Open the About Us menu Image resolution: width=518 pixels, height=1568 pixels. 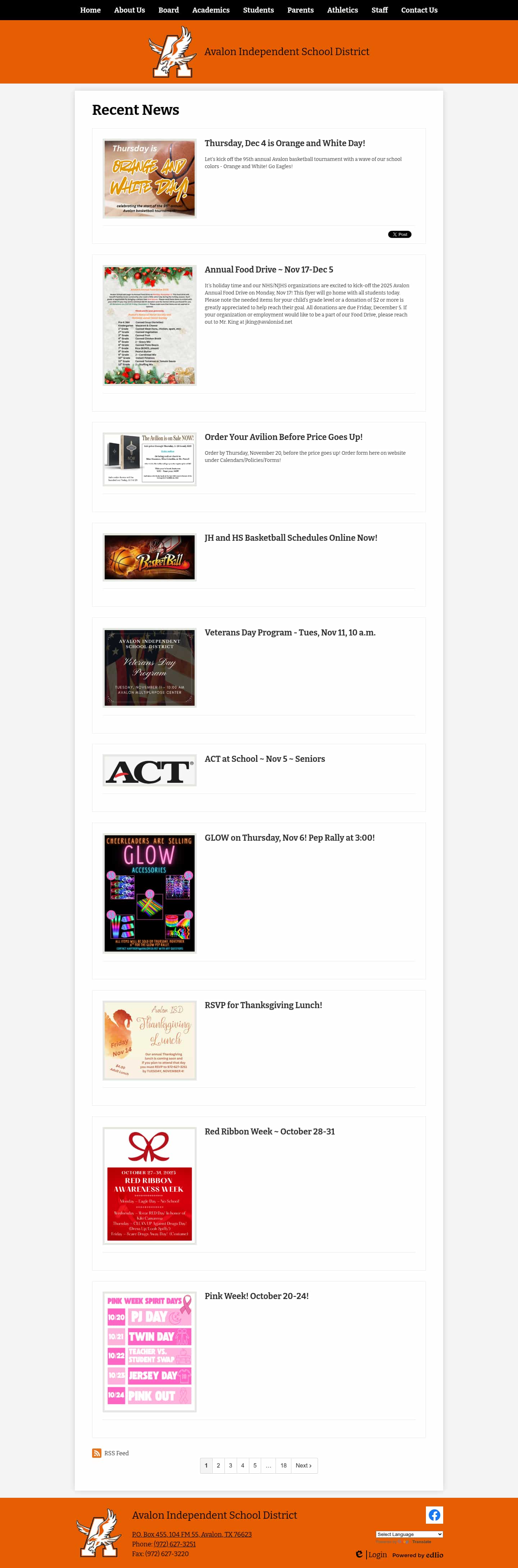click(129, 10)
